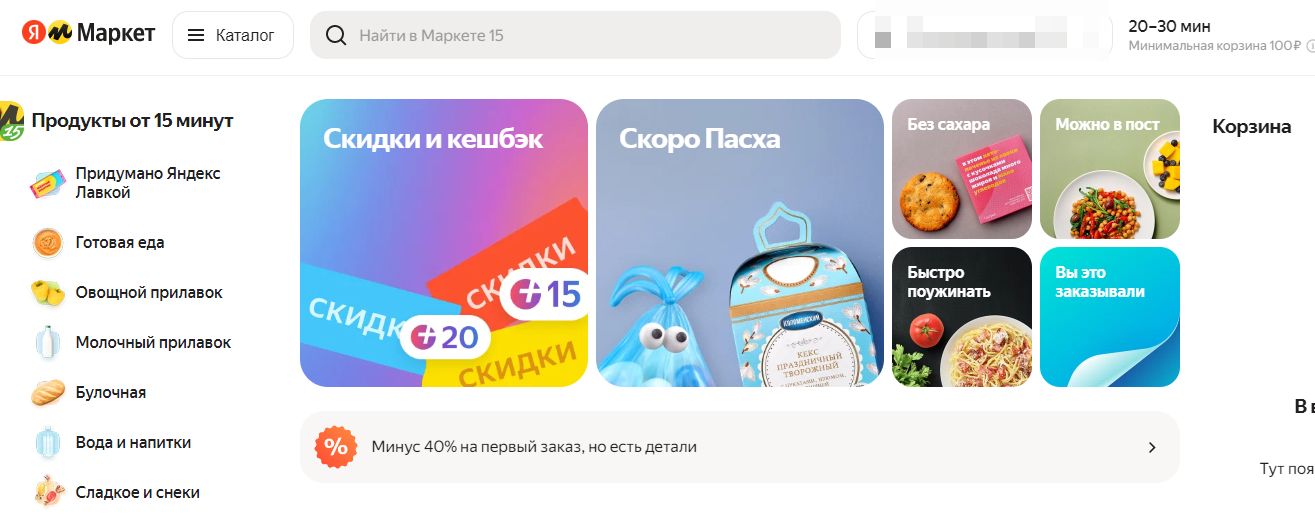Open the Готовая еда category
The height and width of the screenshot is (522, 1315).
120,242
